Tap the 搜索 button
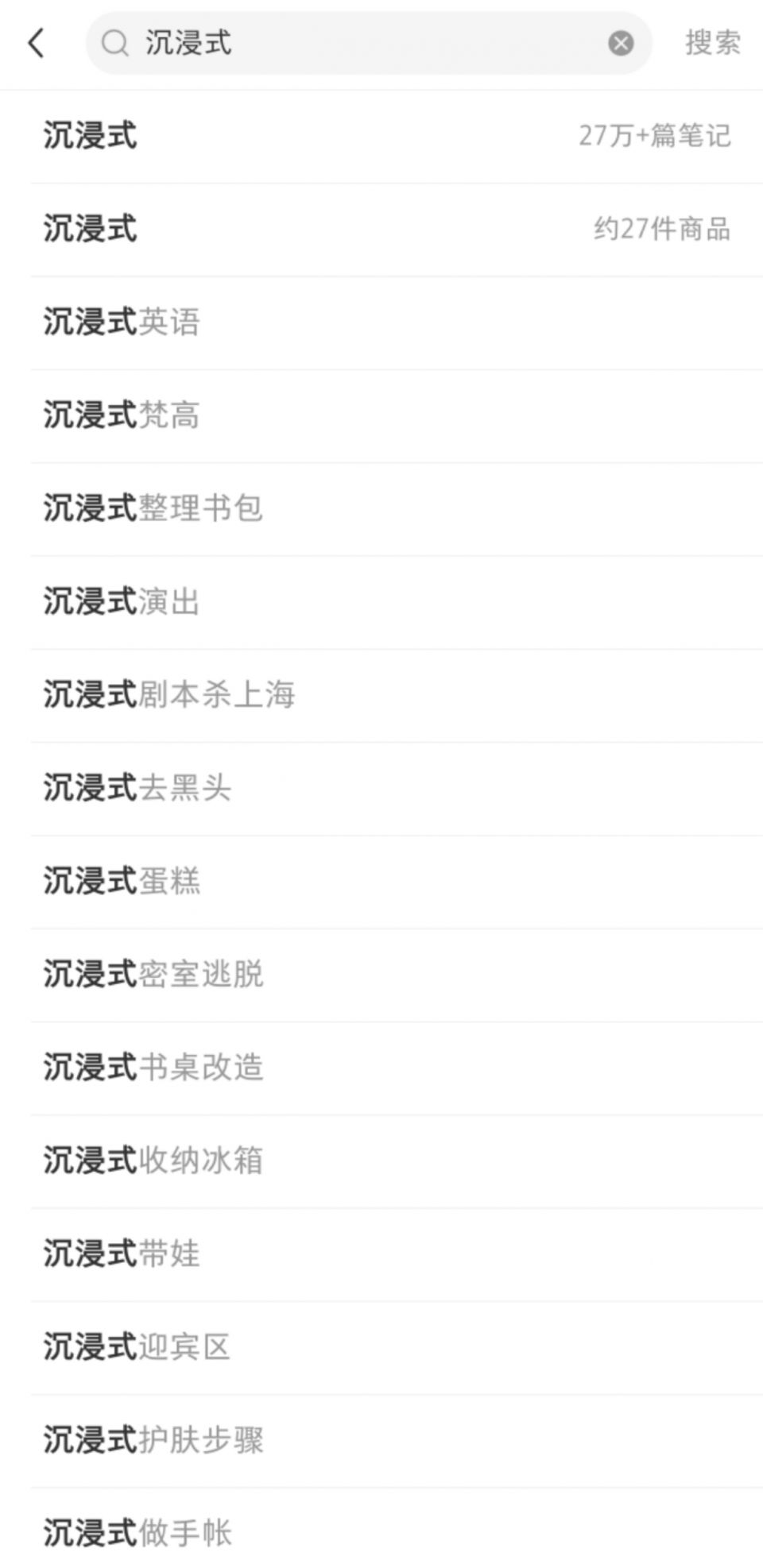This screenshot has height=1568, width=763. coord(712,43)
